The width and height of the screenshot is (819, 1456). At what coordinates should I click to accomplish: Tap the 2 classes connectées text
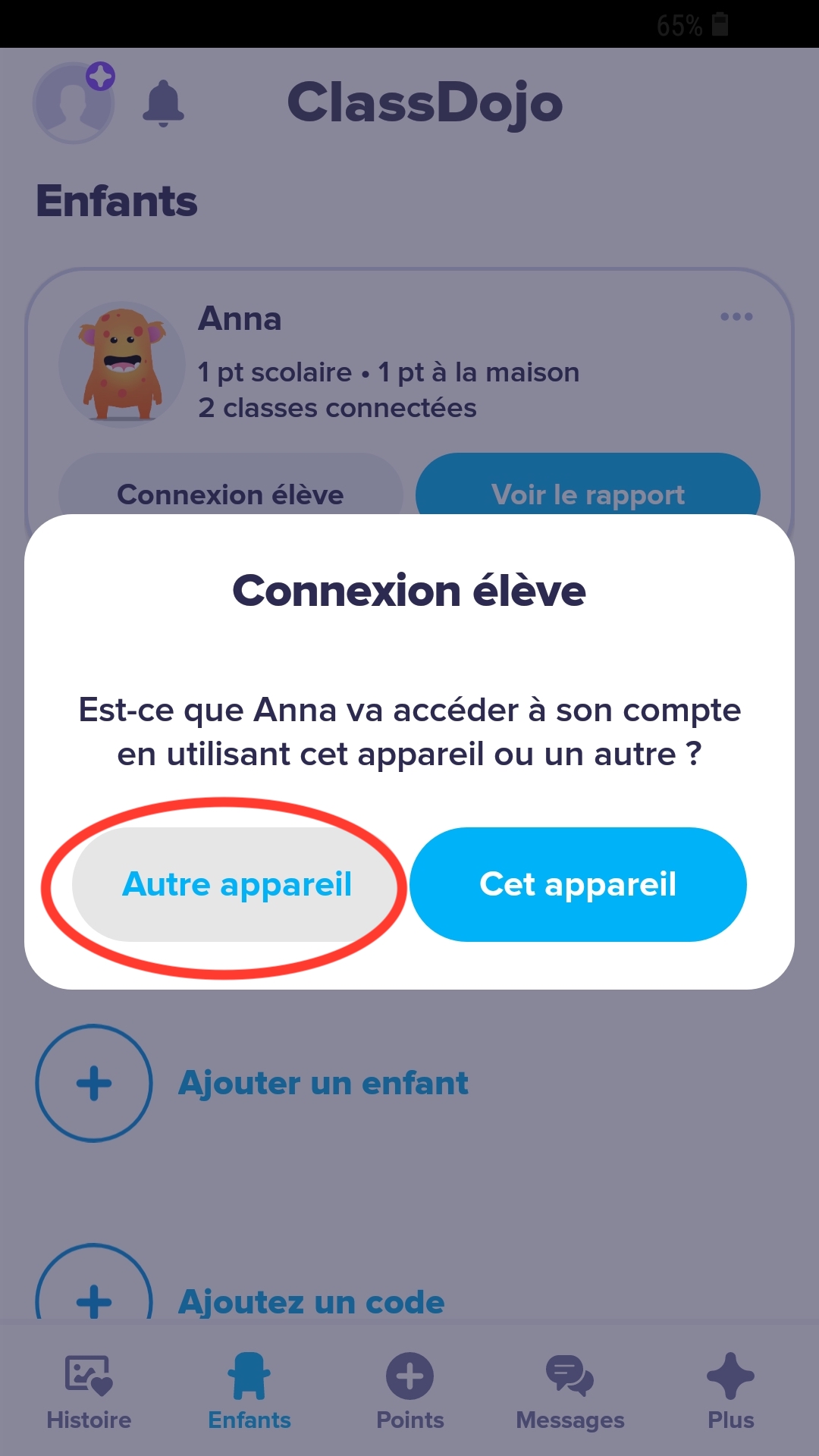point(336,408)
